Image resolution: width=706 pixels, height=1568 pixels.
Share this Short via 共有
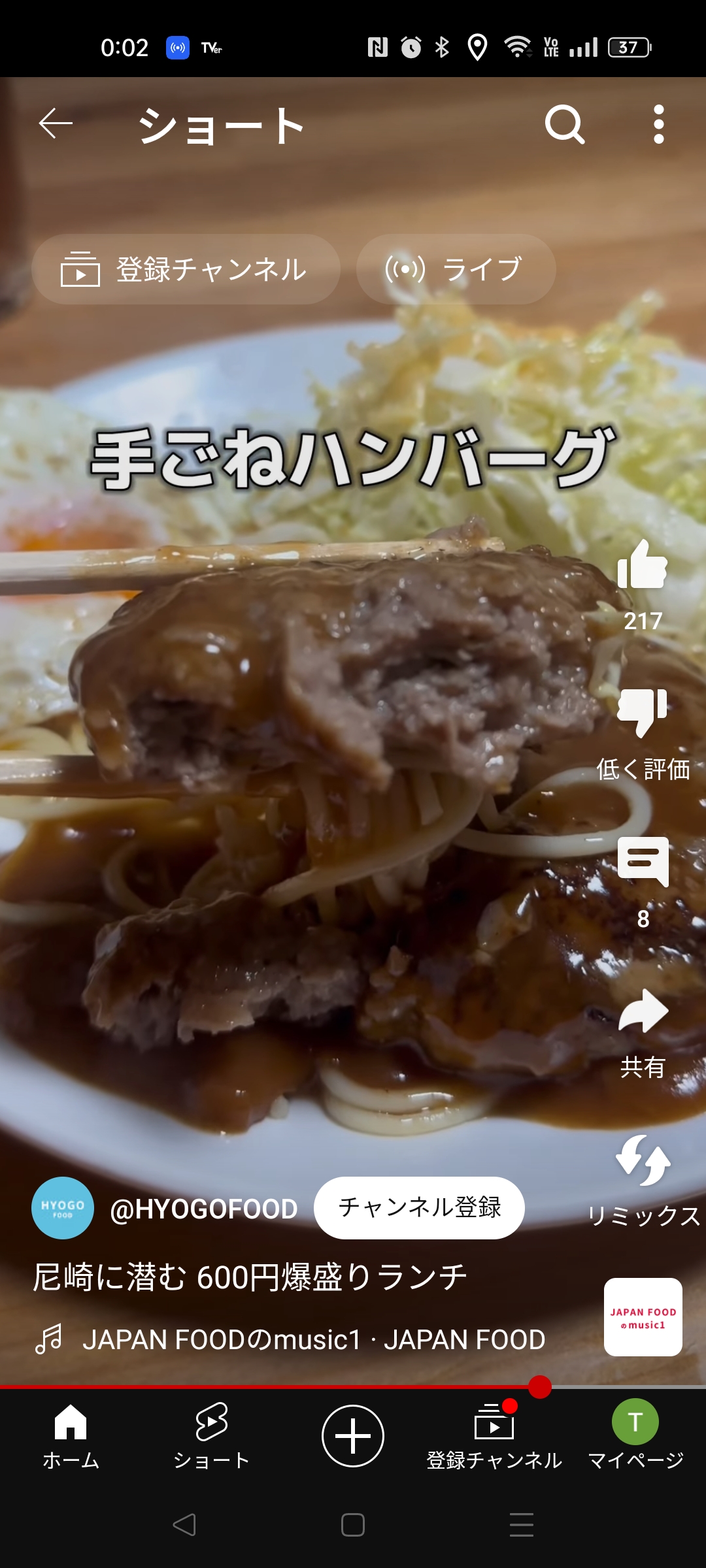coord(643,1011)
